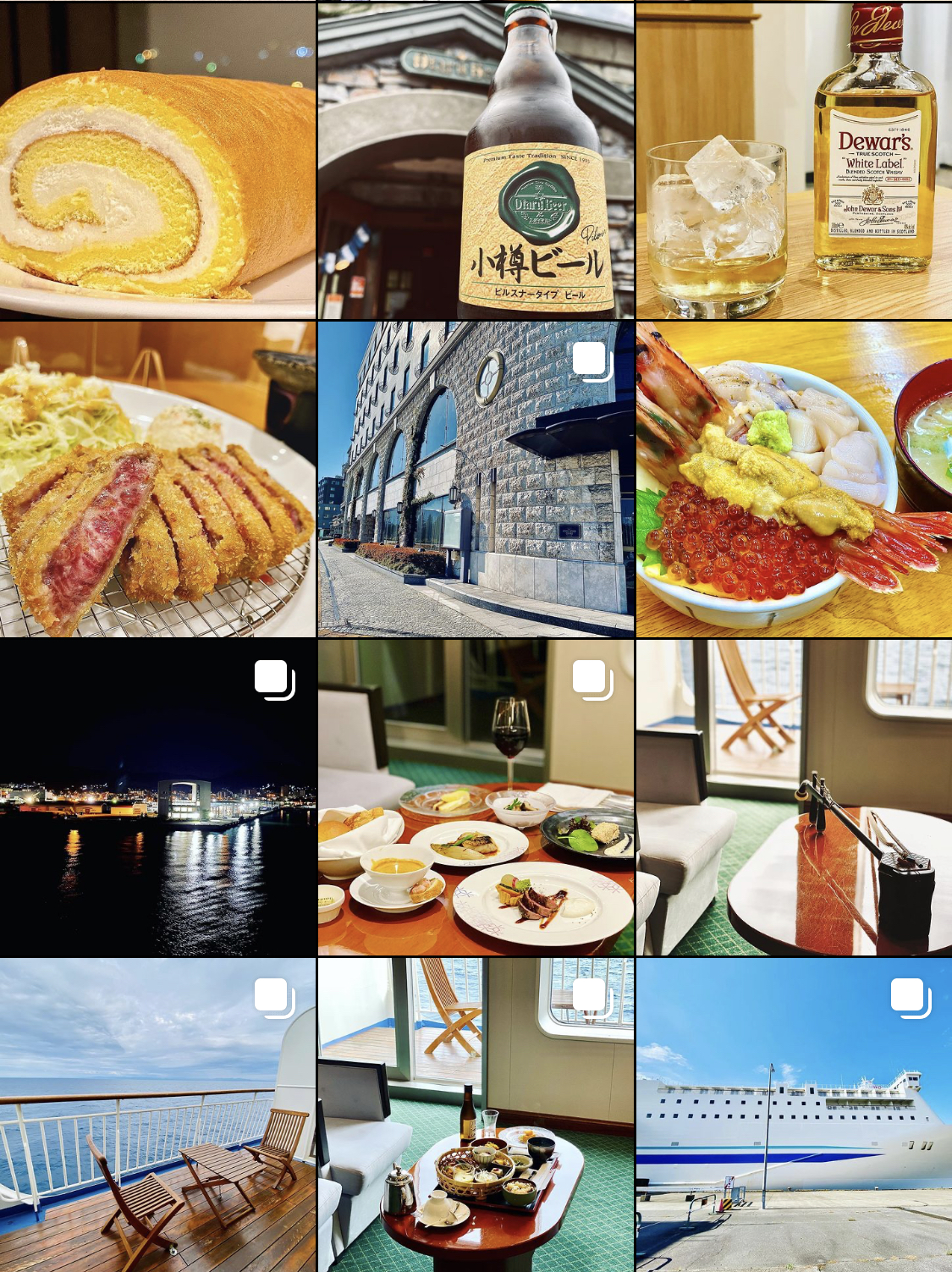Open the stone hotel building post
952x1272 pixels.
point(476,479)
